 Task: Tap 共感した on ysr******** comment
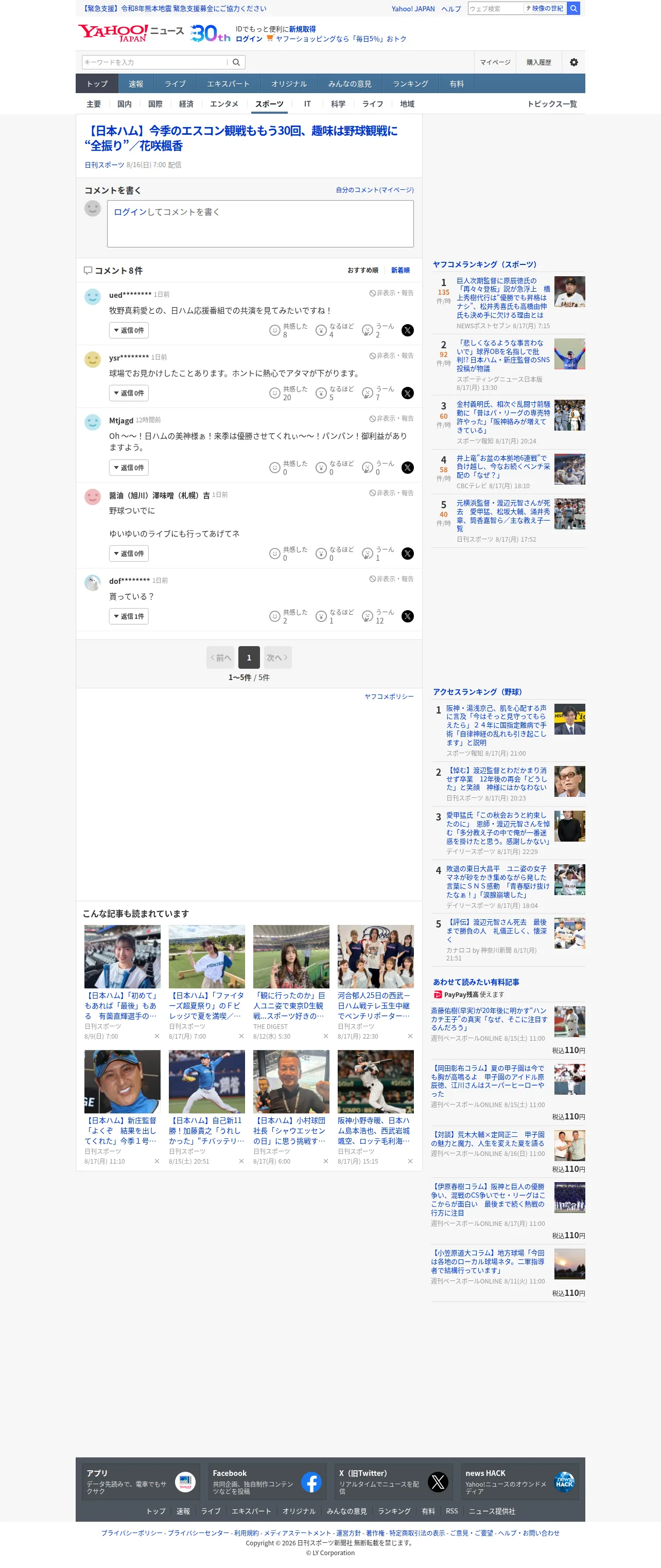tap(288, 393)
